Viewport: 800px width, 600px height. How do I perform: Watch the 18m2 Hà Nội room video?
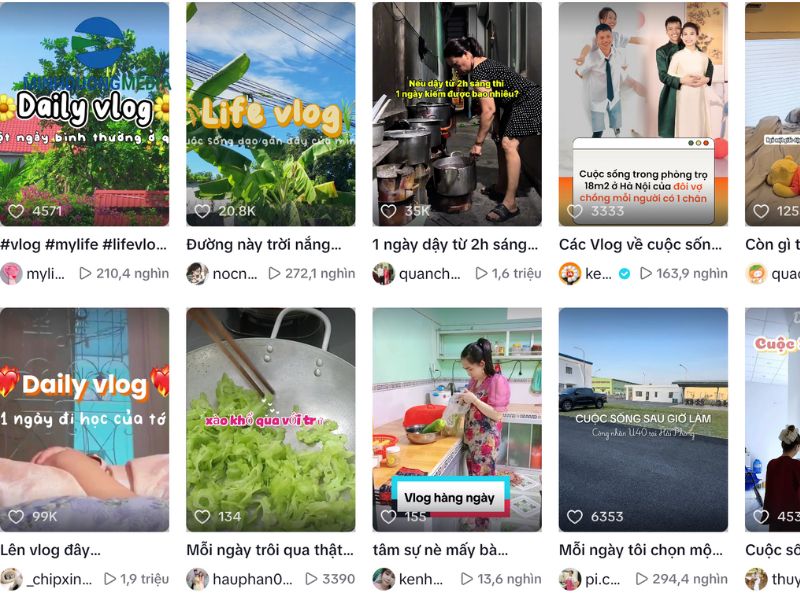pos(643,115)
